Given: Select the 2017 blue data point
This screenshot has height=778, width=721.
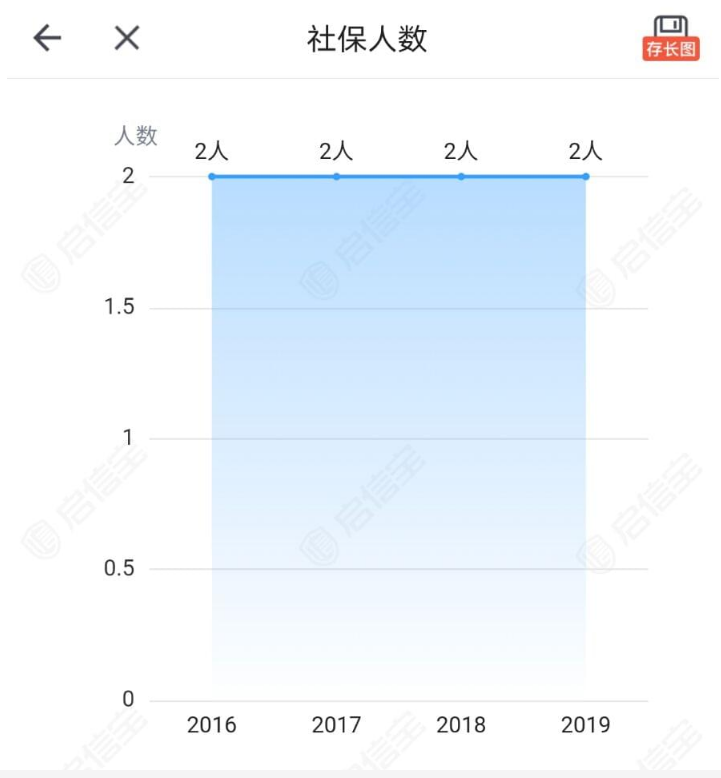Looking at the screenshot, I should tap(336, 176).
